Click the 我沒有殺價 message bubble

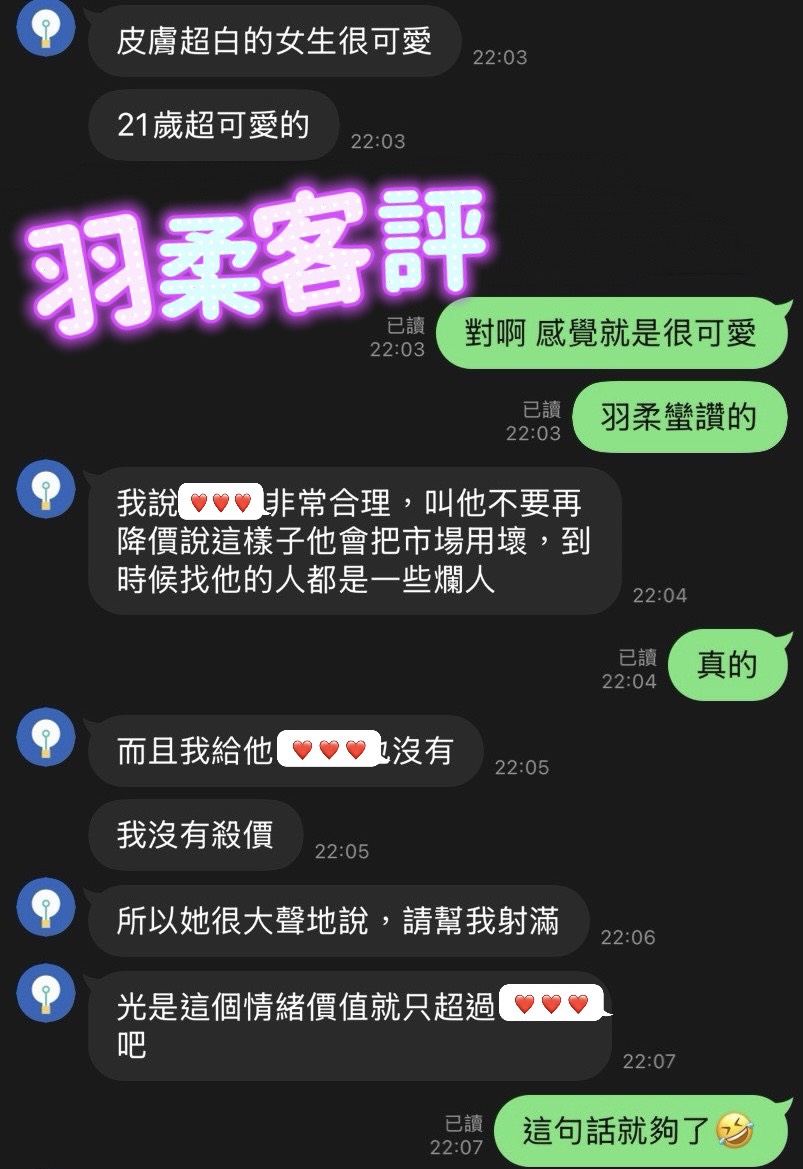point(195,835)
